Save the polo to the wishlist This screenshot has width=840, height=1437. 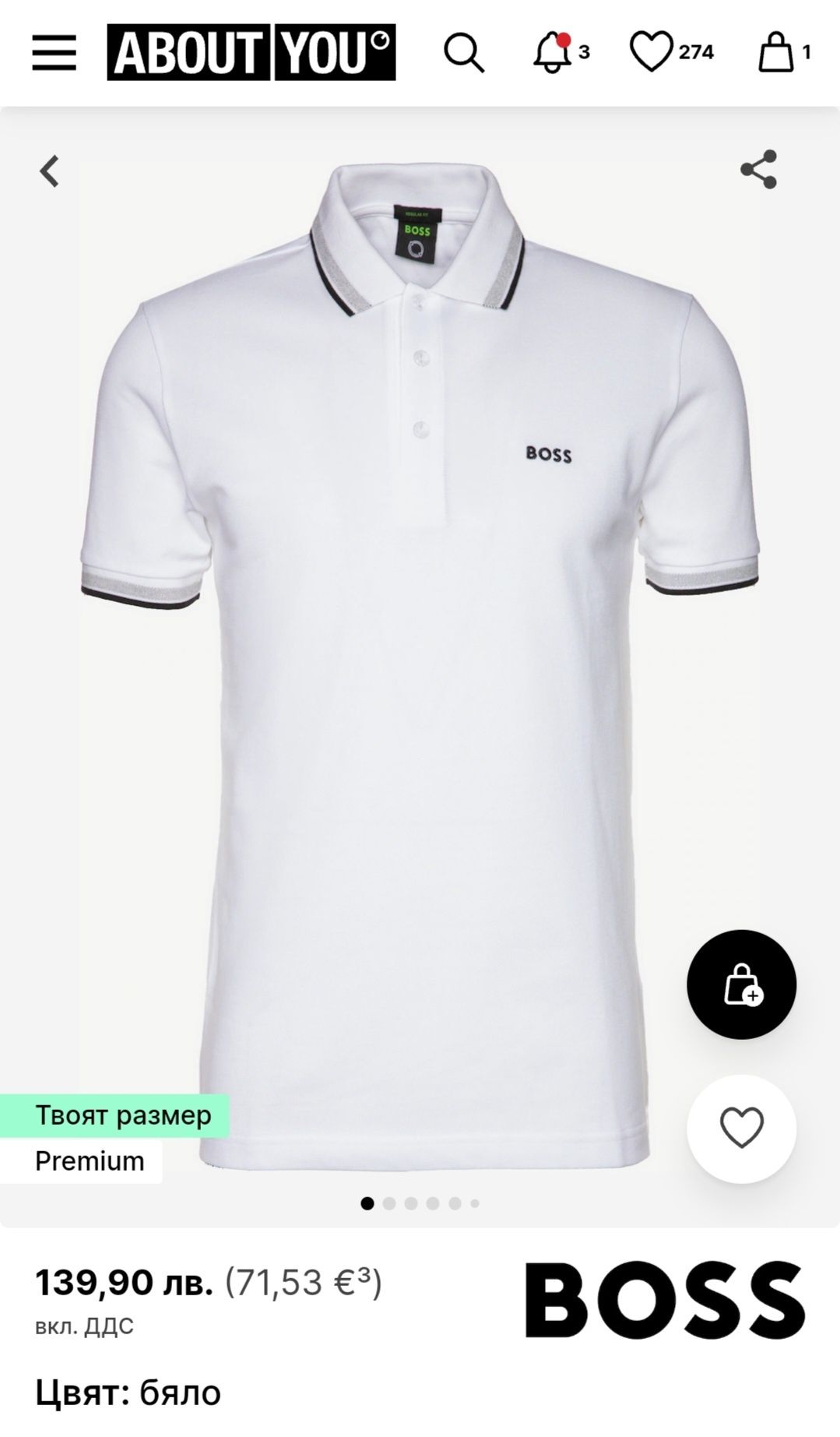741,1128
